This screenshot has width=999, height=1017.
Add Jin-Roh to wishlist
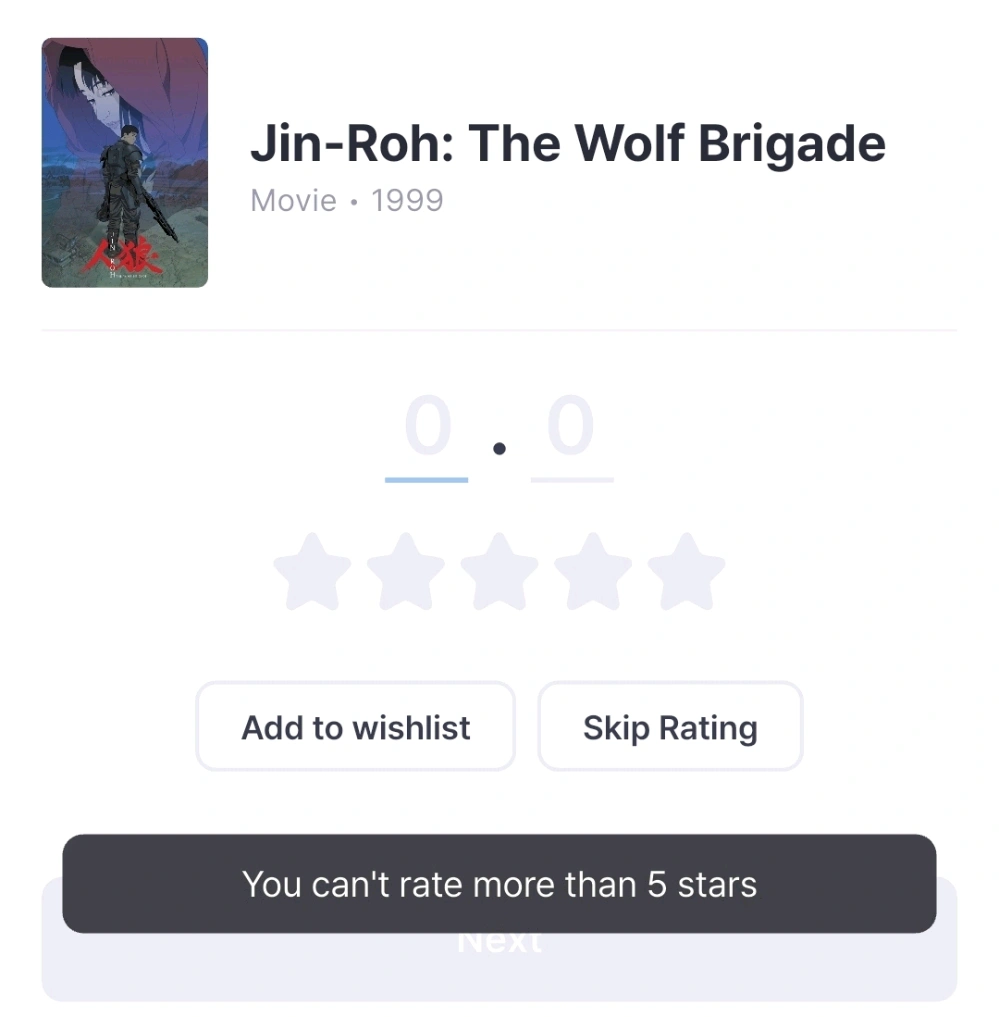click(x=355, y=727)
